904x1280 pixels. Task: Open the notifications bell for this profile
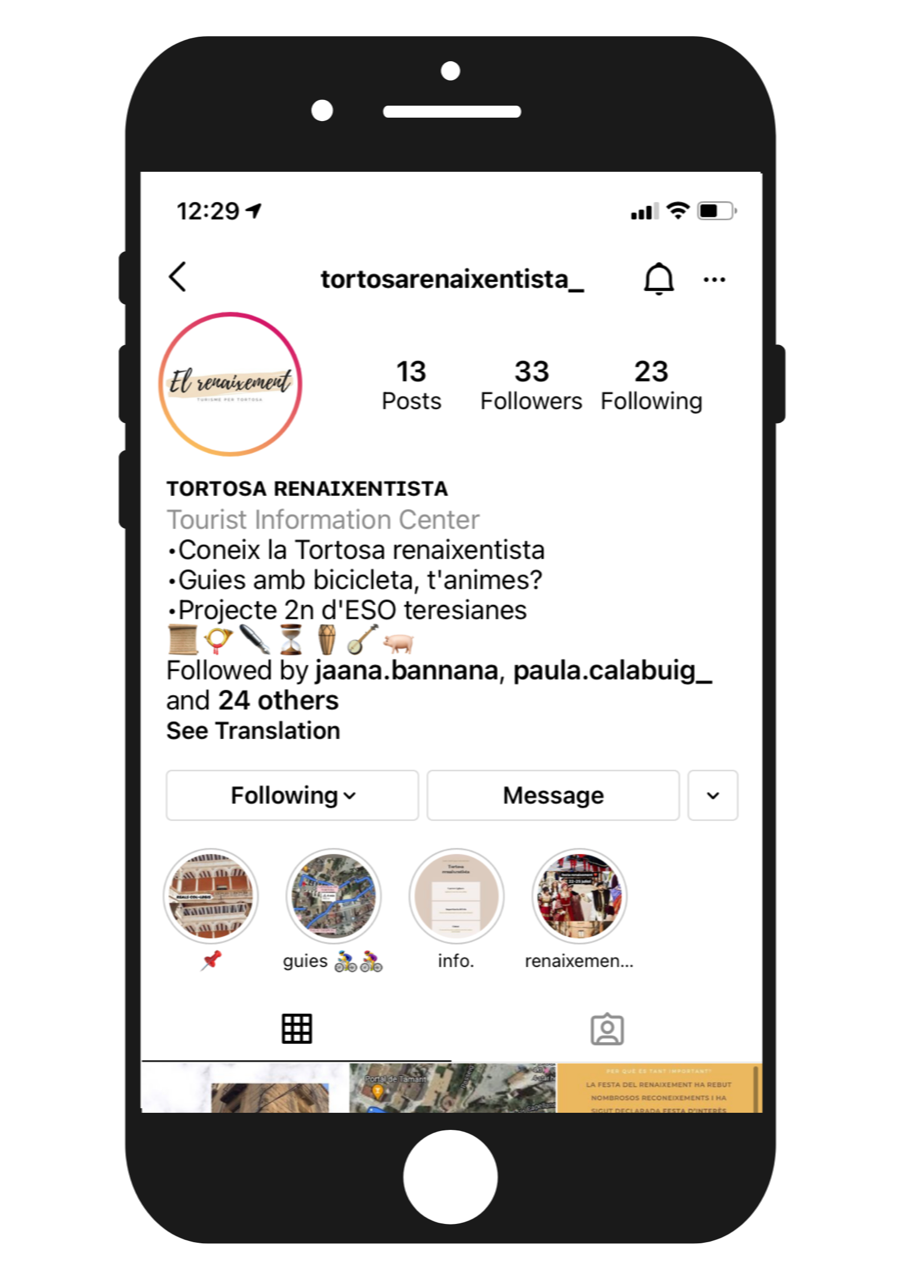(x=658, y=280)
